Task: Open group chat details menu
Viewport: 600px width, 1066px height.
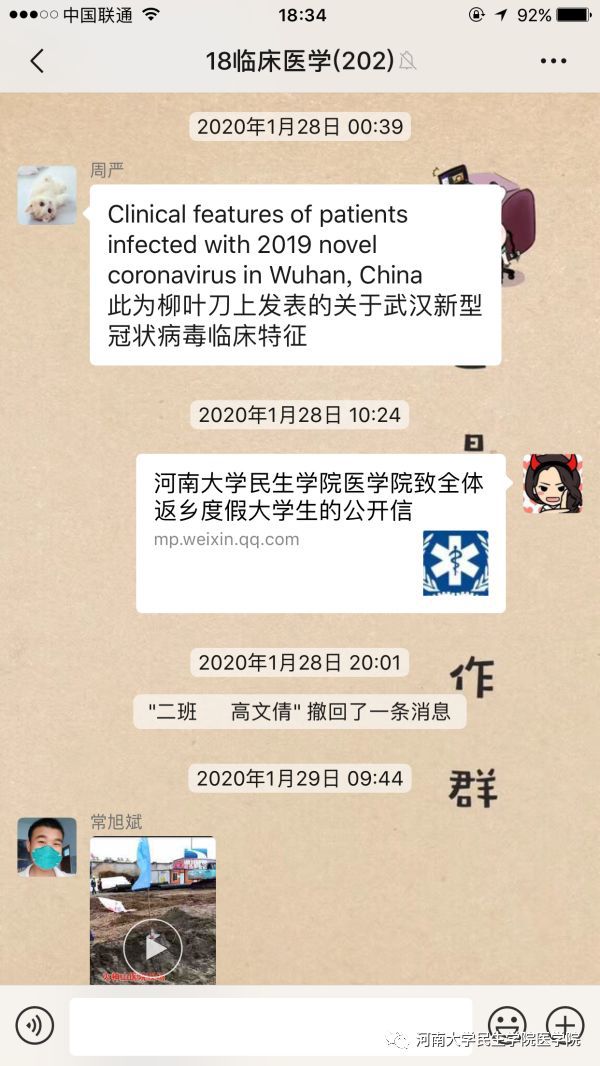Action: 553,61
